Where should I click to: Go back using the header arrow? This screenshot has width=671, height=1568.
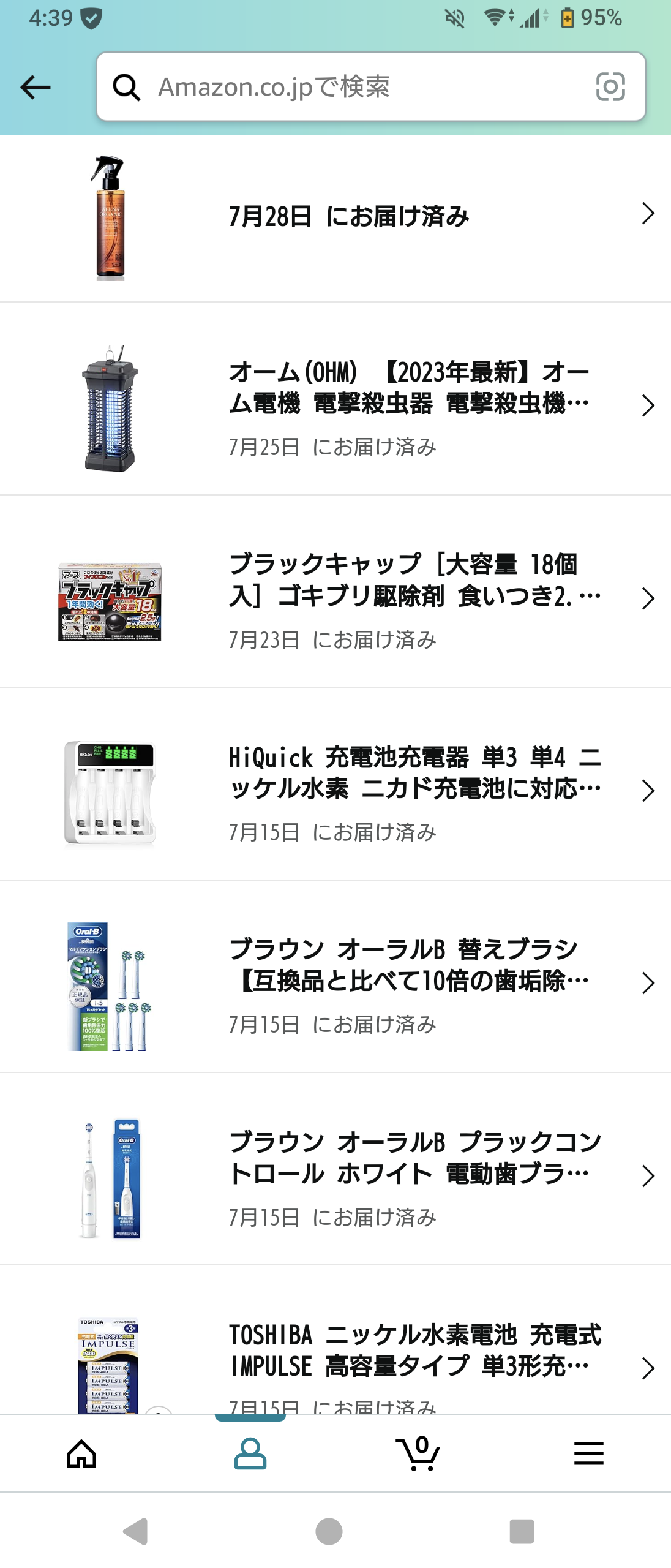pos(36,87)
